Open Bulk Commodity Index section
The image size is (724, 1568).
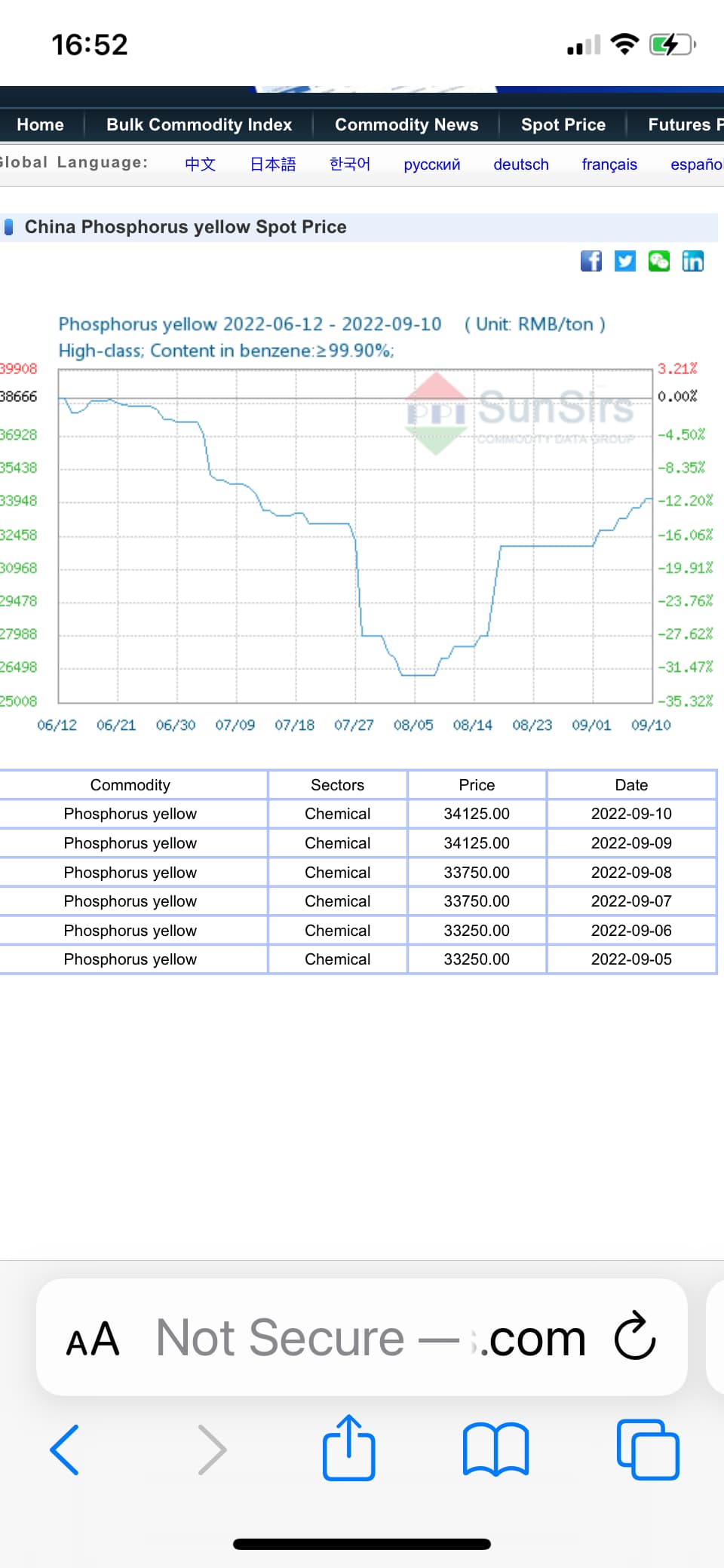(199, 125)
